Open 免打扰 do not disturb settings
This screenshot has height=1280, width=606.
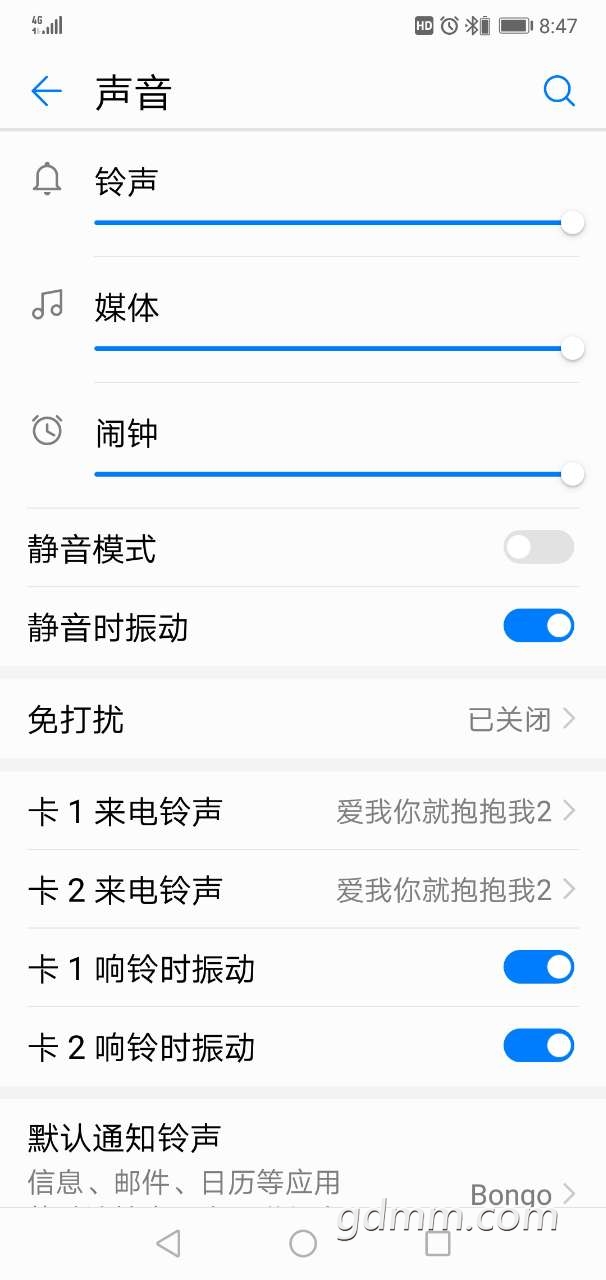pyautogui.click(x=303, y=719)
